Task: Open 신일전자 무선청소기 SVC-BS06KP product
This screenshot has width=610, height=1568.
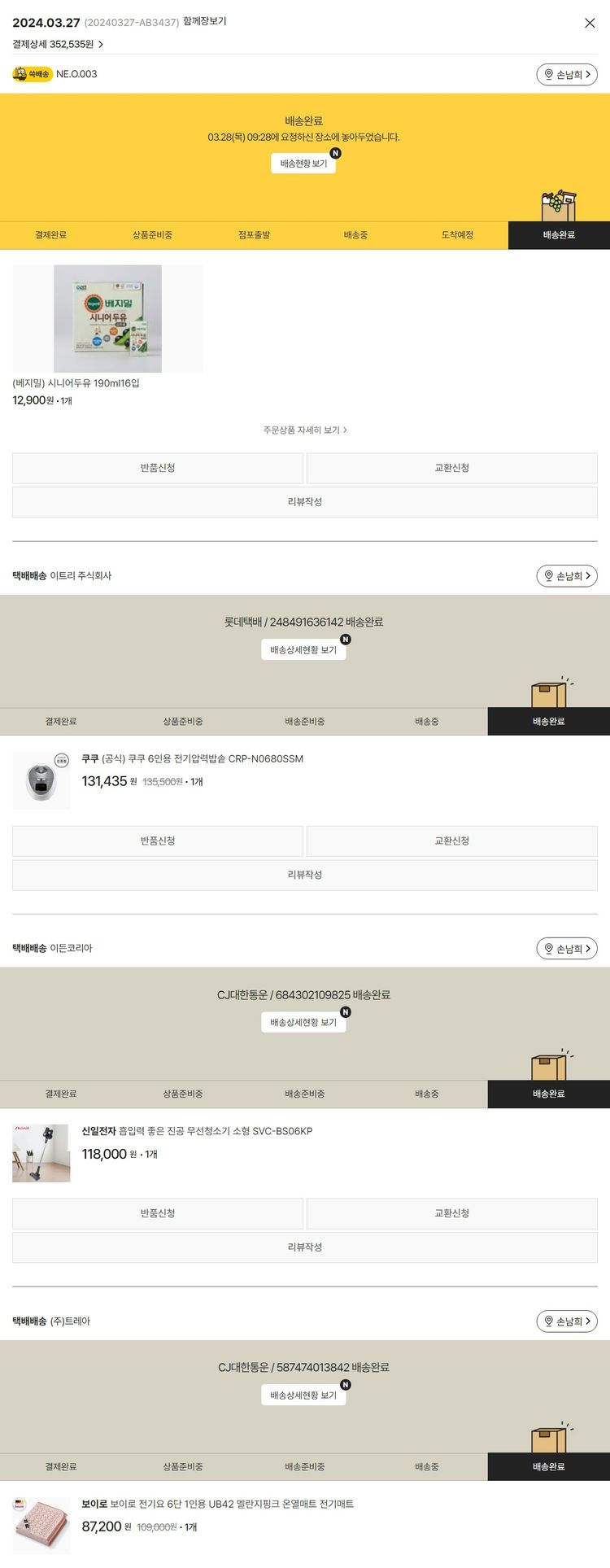Action: point(196,1131)
